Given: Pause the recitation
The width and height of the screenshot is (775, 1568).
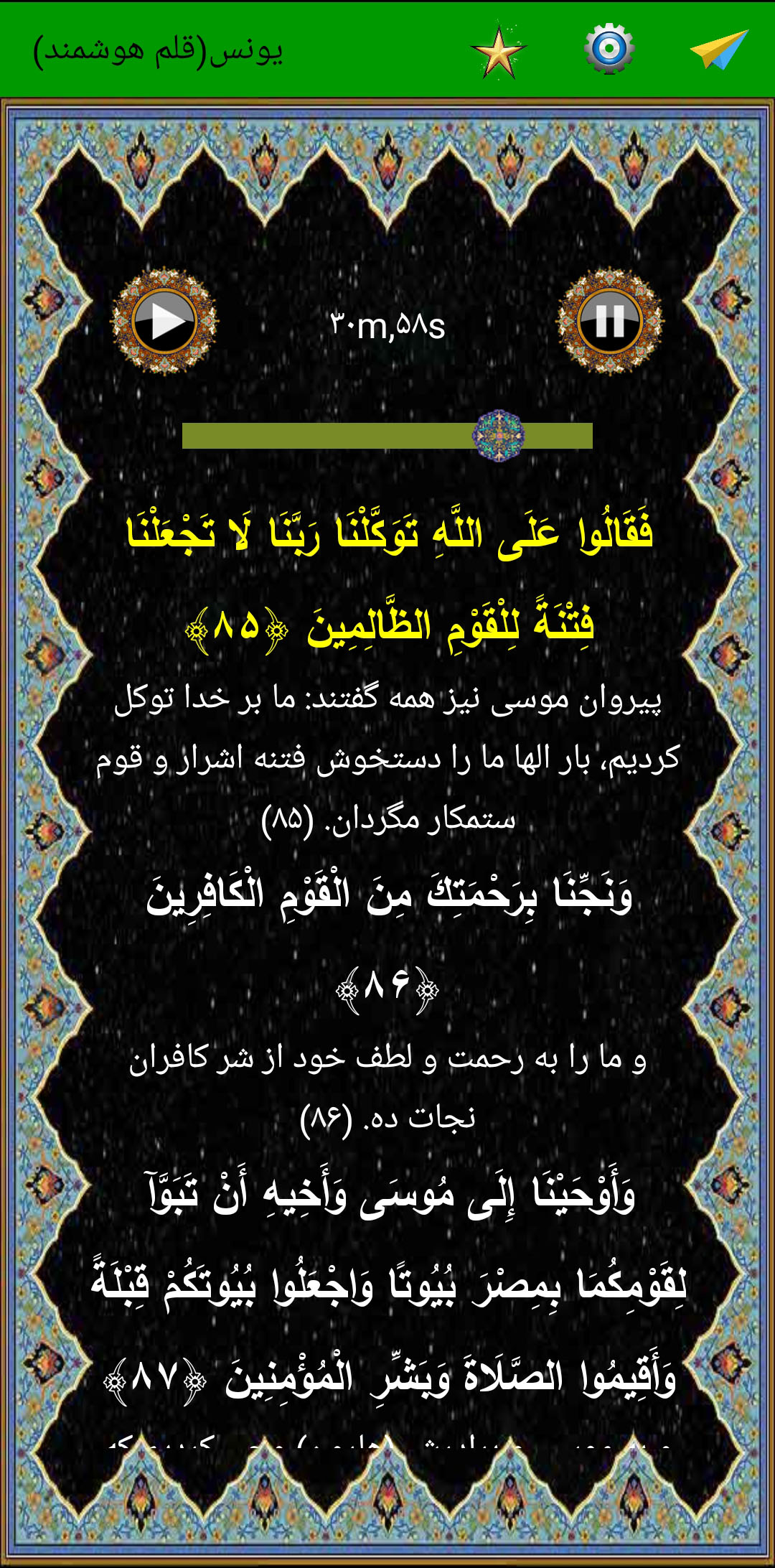Looking at the screenshot, I should (610, 321).
